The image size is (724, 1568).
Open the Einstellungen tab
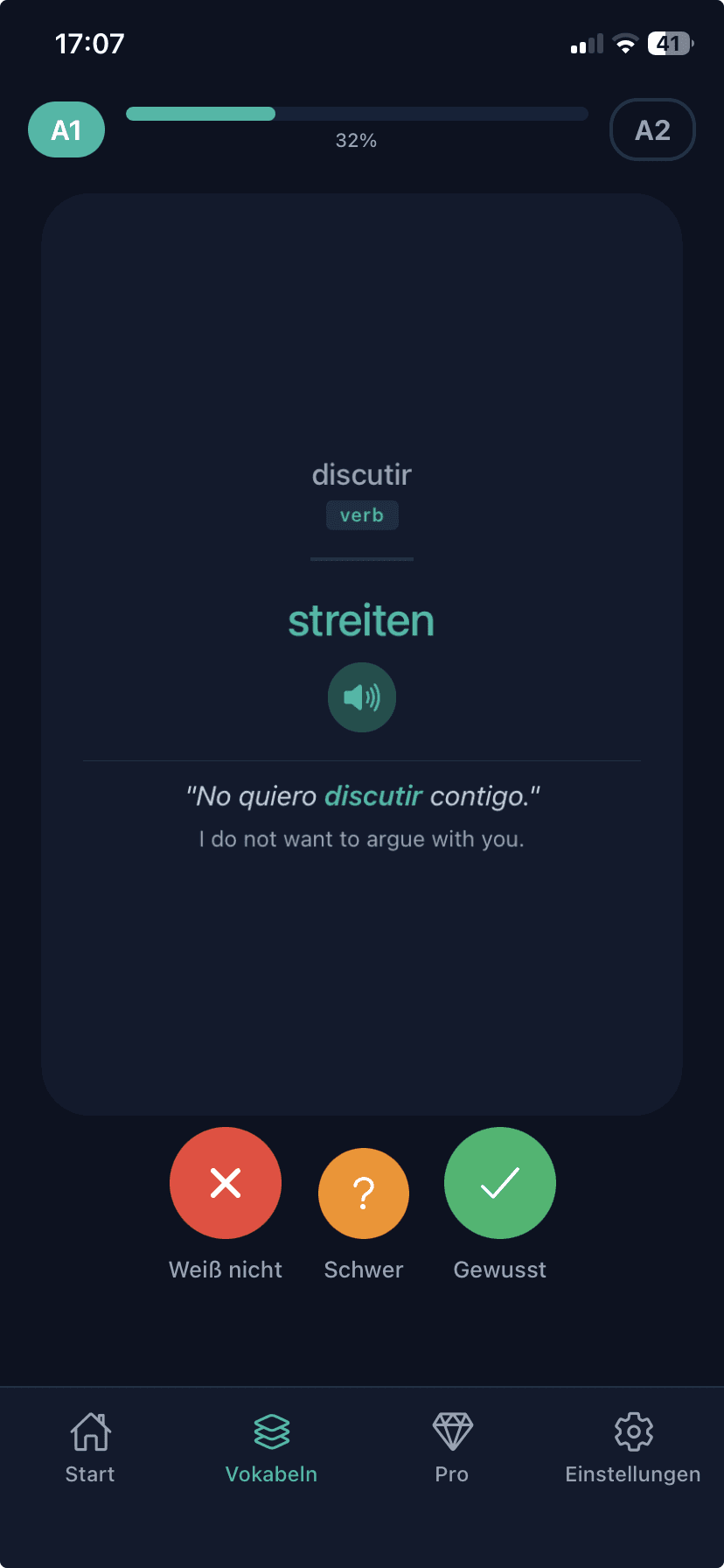pyautogui.click(x=633, y=1448)
